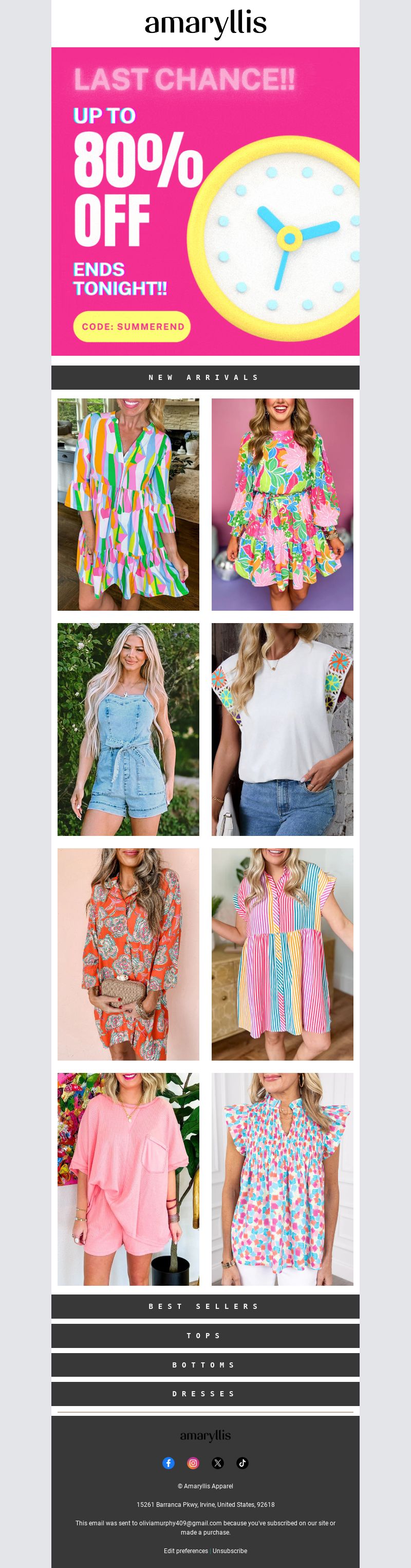Open the geometric multicolor tiered dress tile
411x1568 pixels.
pos(128,504)
